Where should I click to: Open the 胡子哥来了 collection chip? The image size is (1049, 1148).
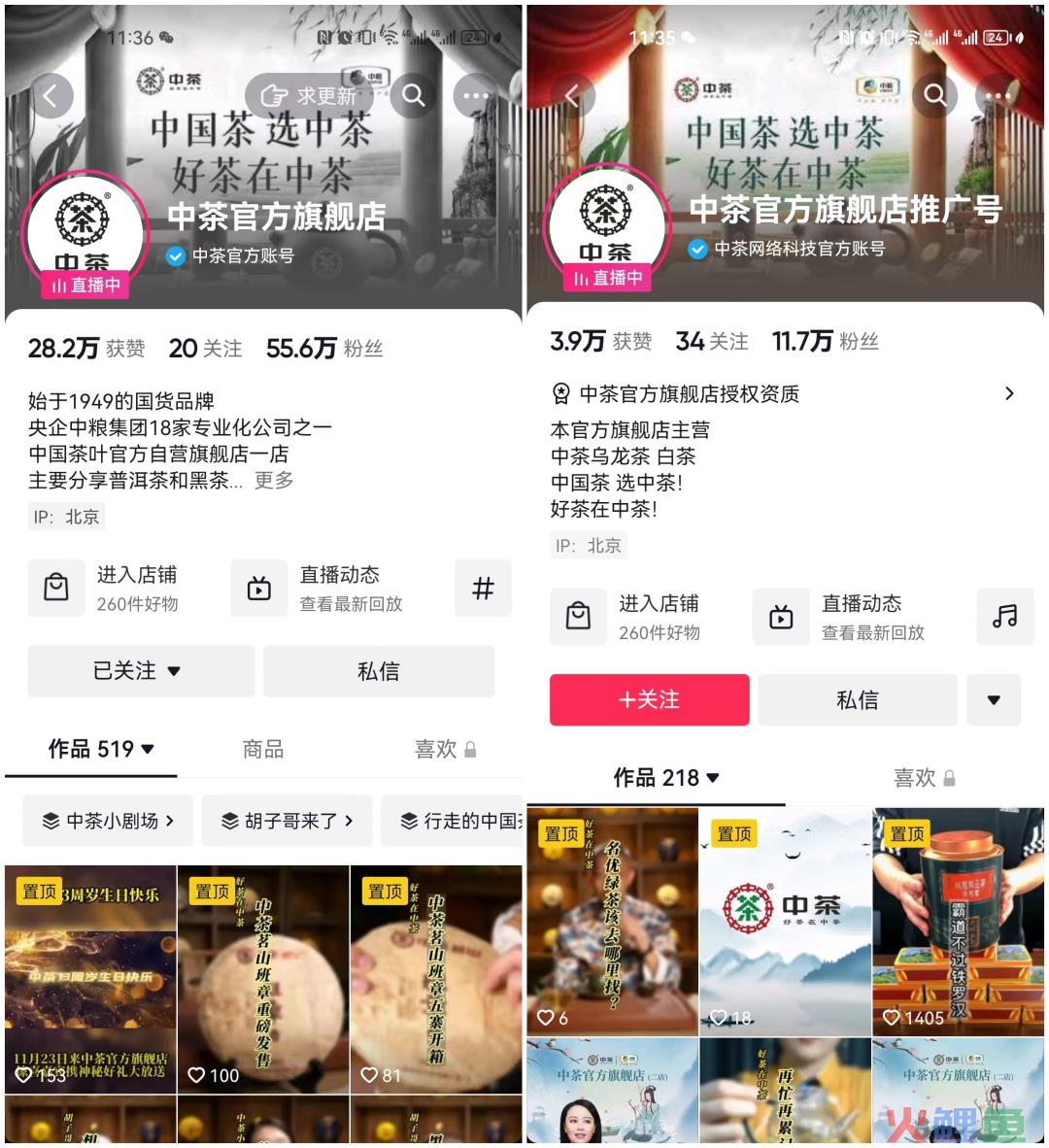coord(287,821)
